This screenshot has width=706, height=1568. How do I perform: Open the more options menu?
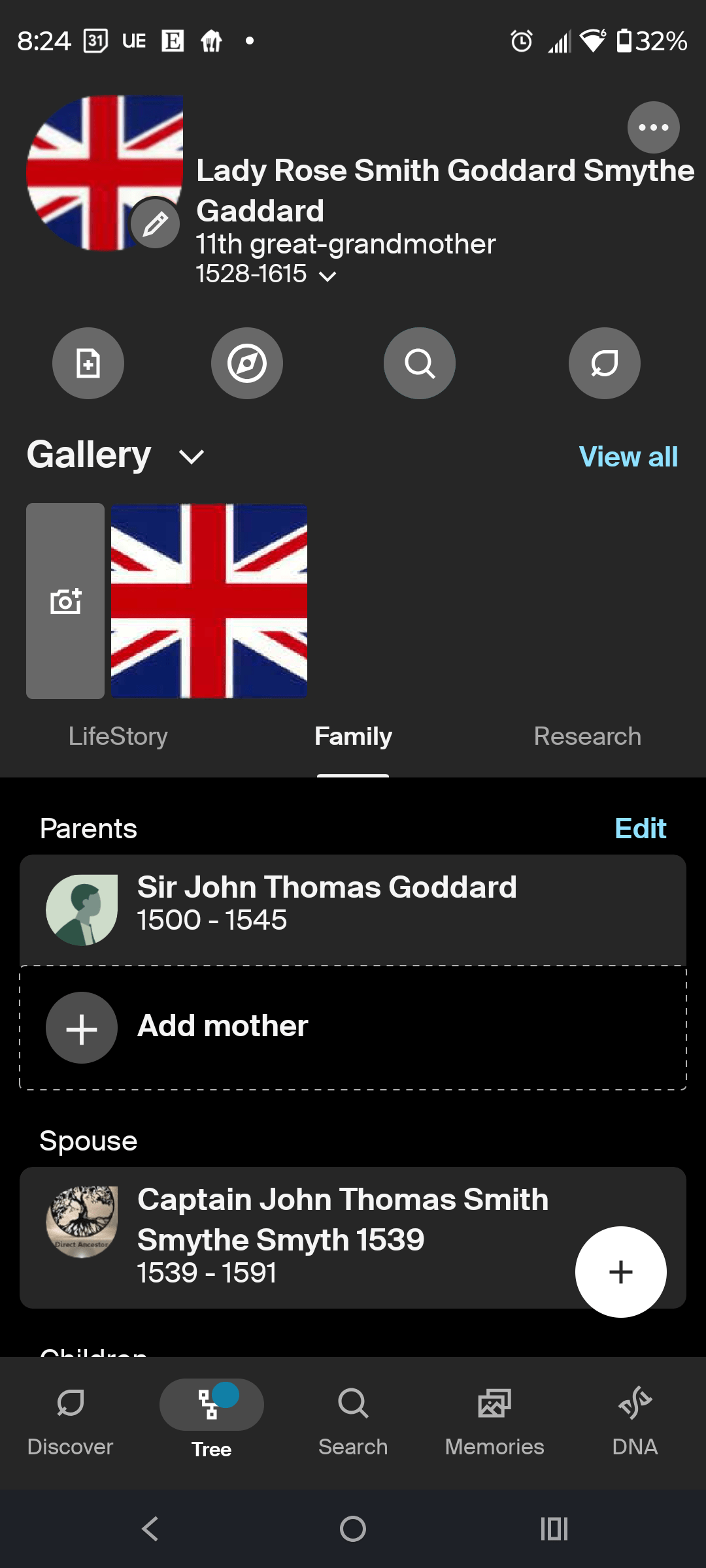[653, 127]
